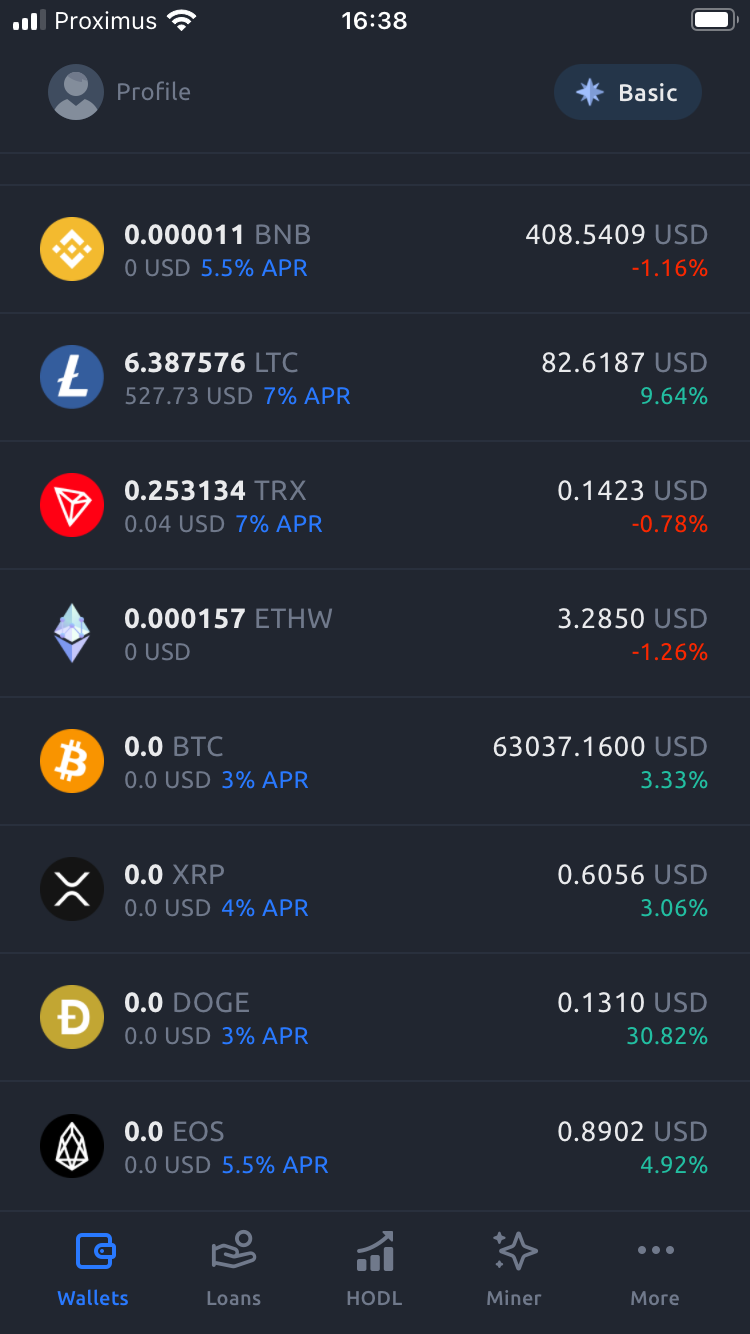Open the BNB wallet
750x1334 pixels.
(x=375, y=249)
